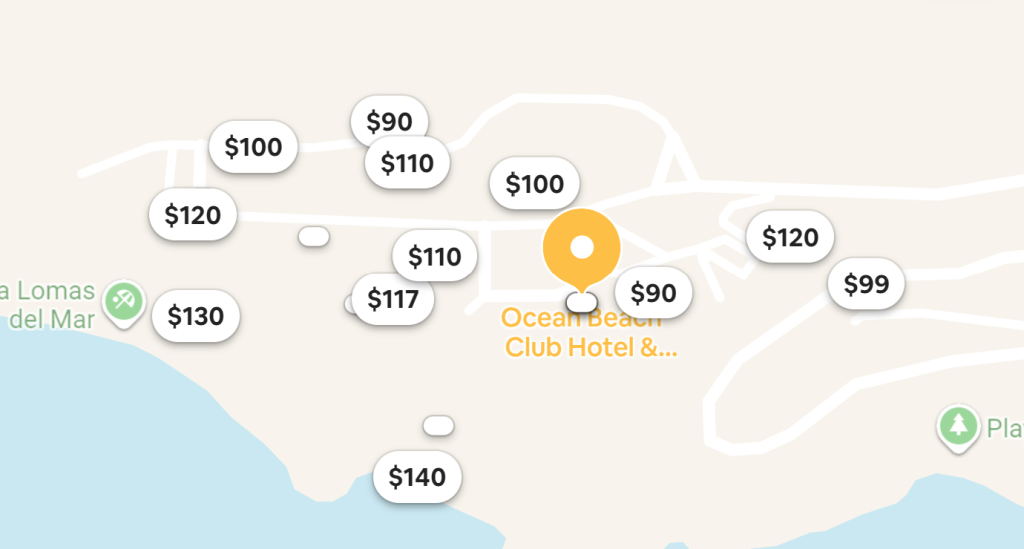Tap the Lomas del Mar beach marker
The image size is (1024, 549).
click(x=124, y=299)
